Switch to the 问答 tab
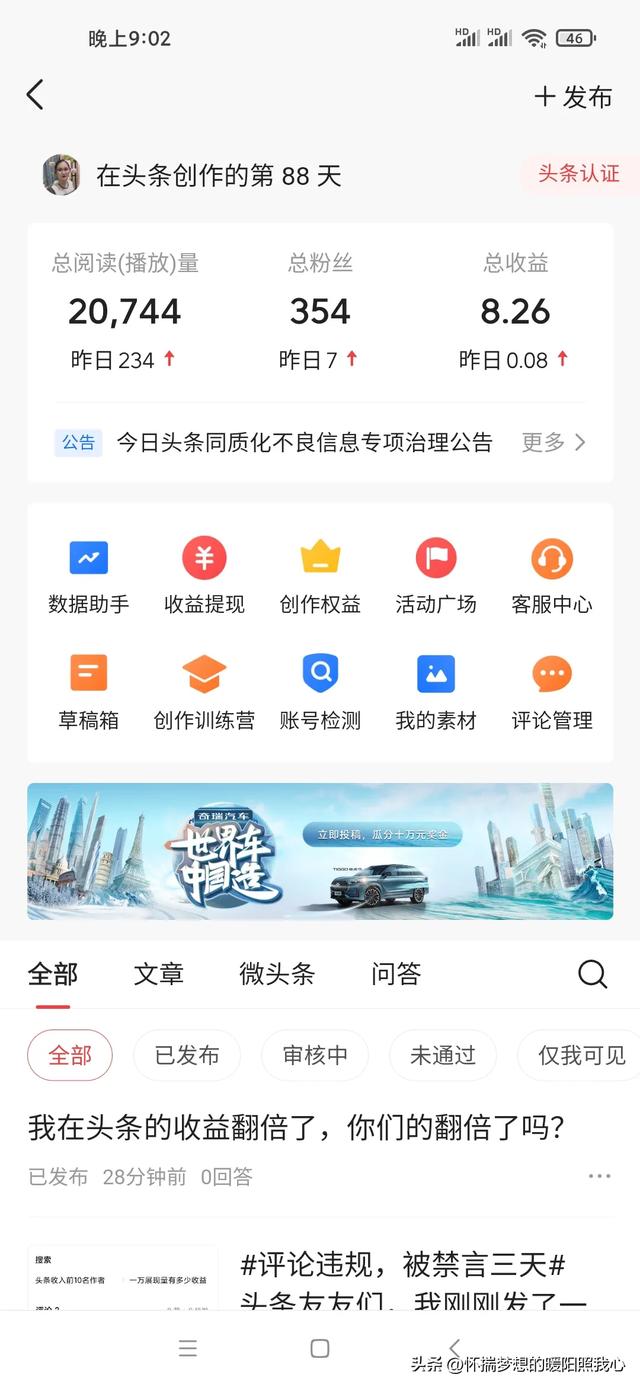Screen dimensions: 640x1387 click(396, 974)
